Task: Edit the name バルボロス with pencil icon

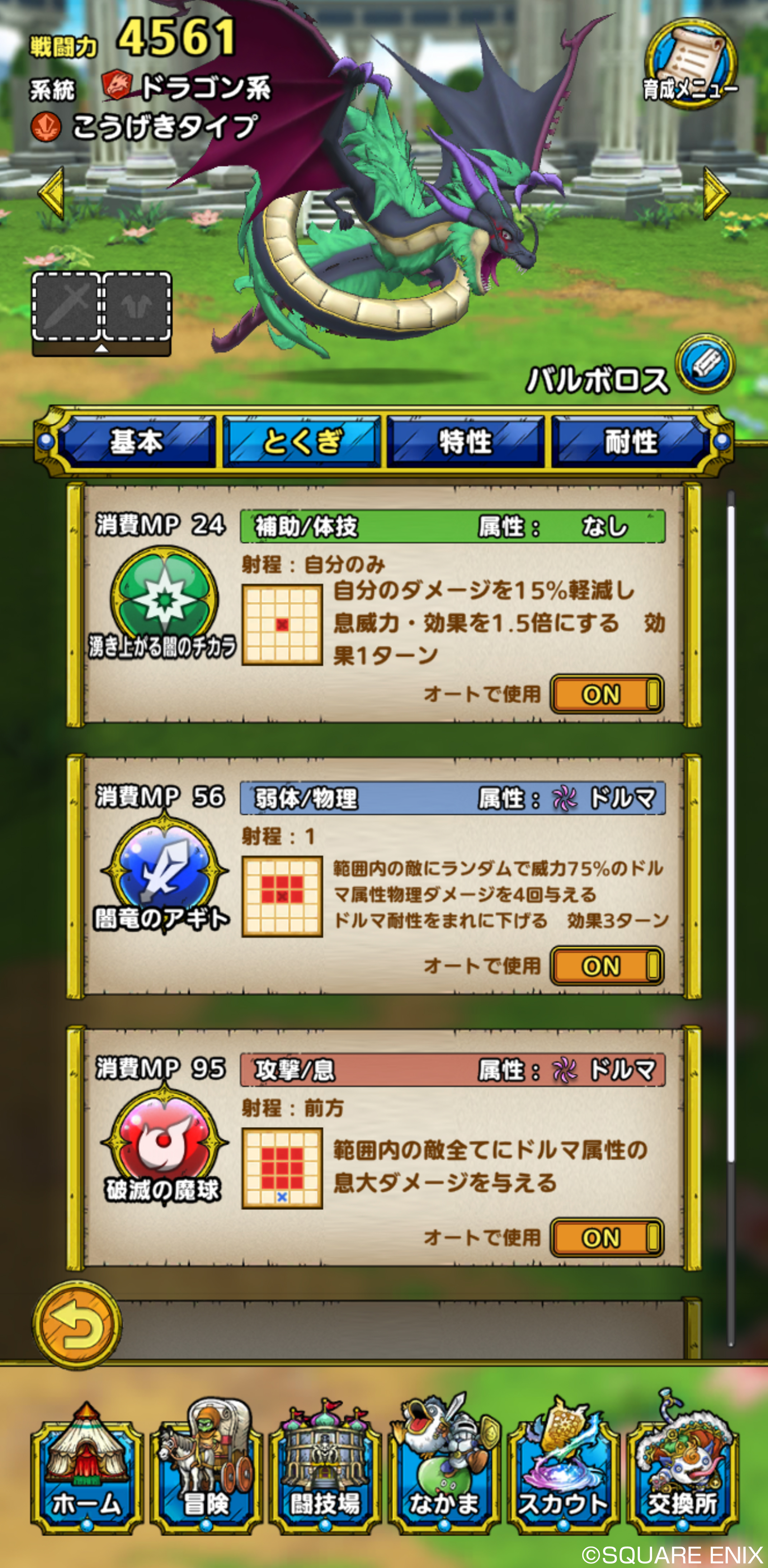Action: tap(705, 364)
